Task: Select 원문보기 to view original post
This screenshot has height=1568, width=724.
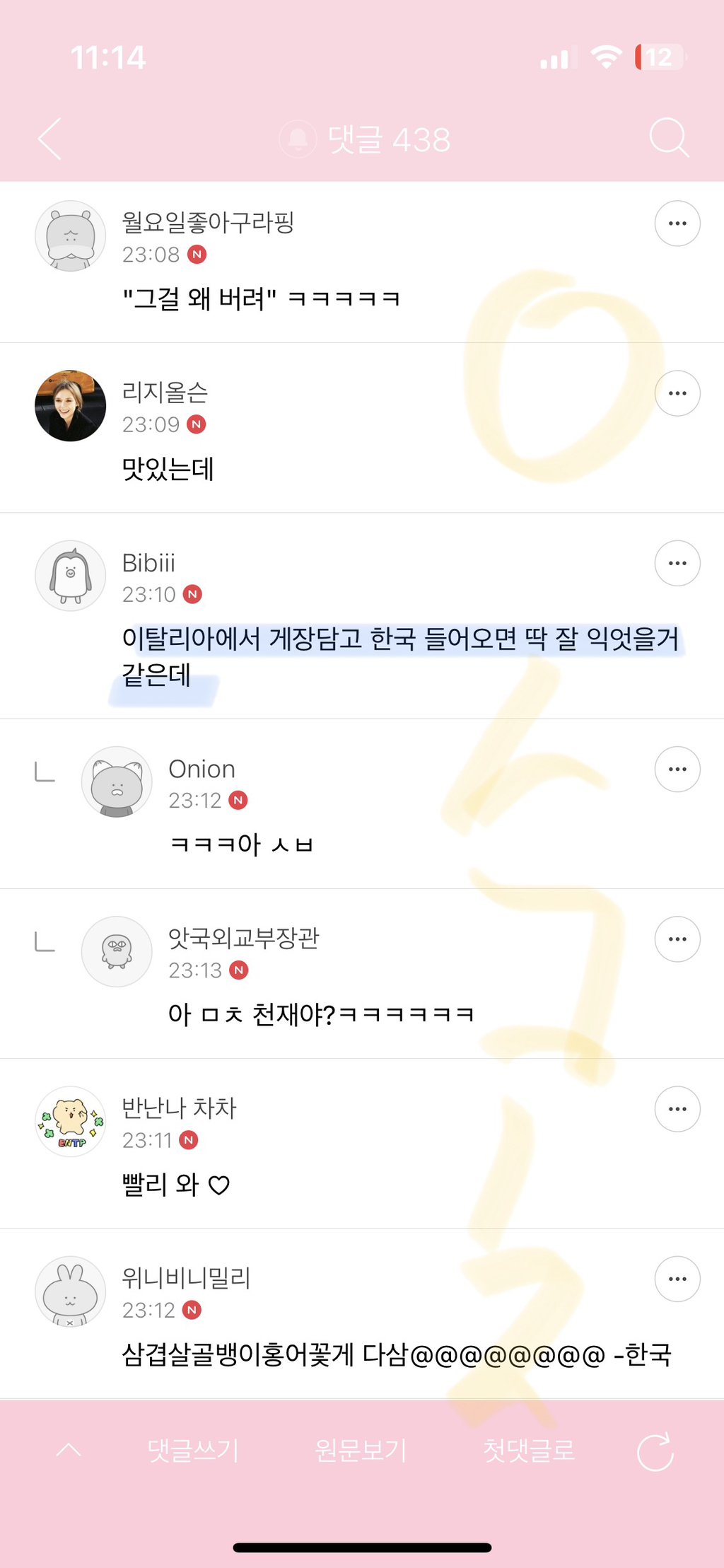Action: coord(361,1450)
